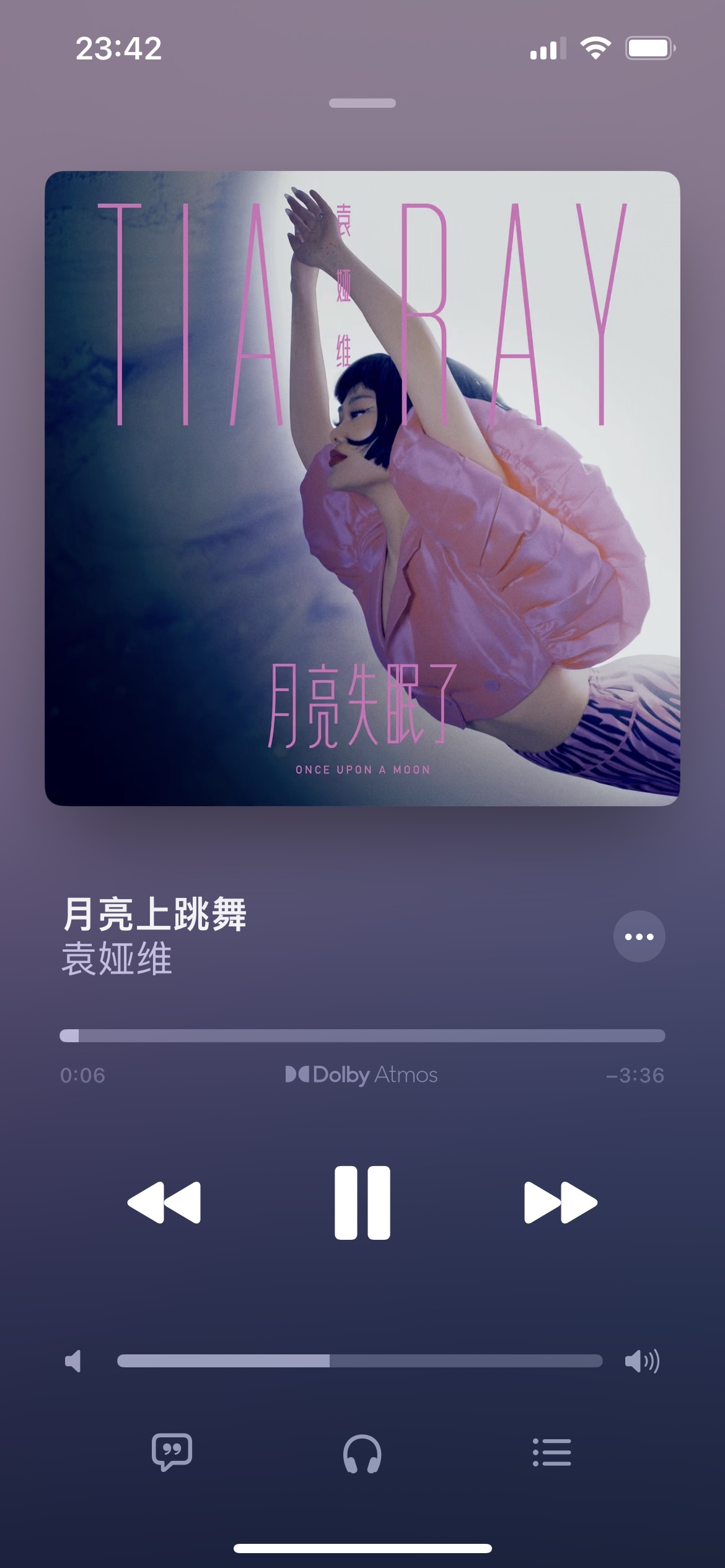Go back to the previous track
725x1568 pixels.
point(164,1203)
